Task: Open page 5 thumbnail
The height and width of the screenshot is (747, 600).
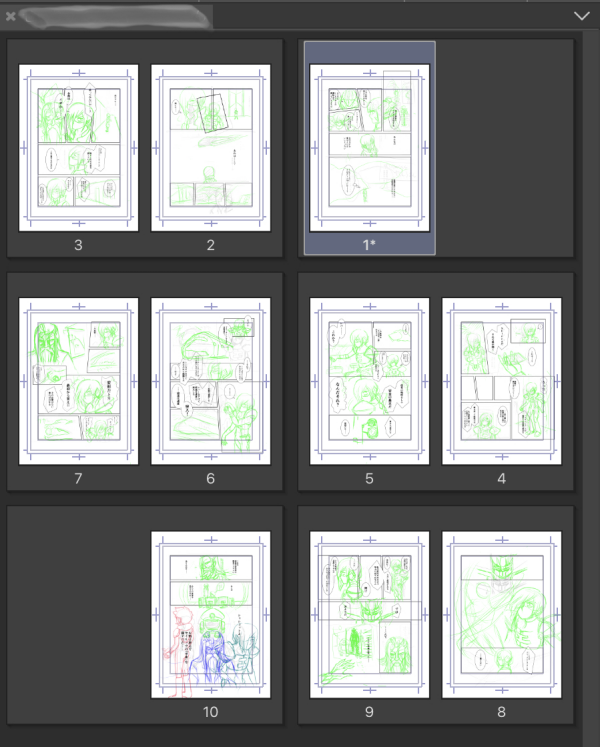Action: [x=369, y=381]
